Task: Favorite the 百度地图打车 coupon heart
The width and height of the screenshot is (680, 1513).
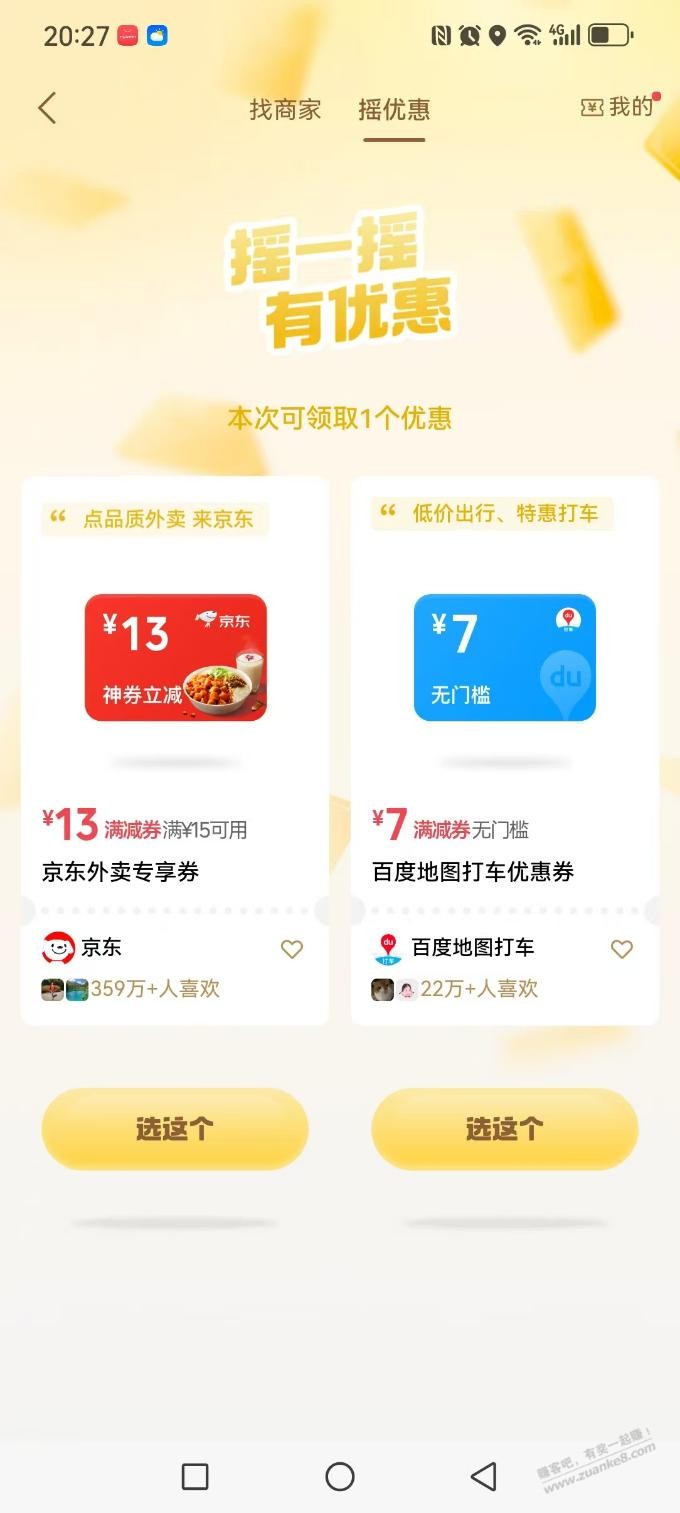Action: [x=622, y=949]
